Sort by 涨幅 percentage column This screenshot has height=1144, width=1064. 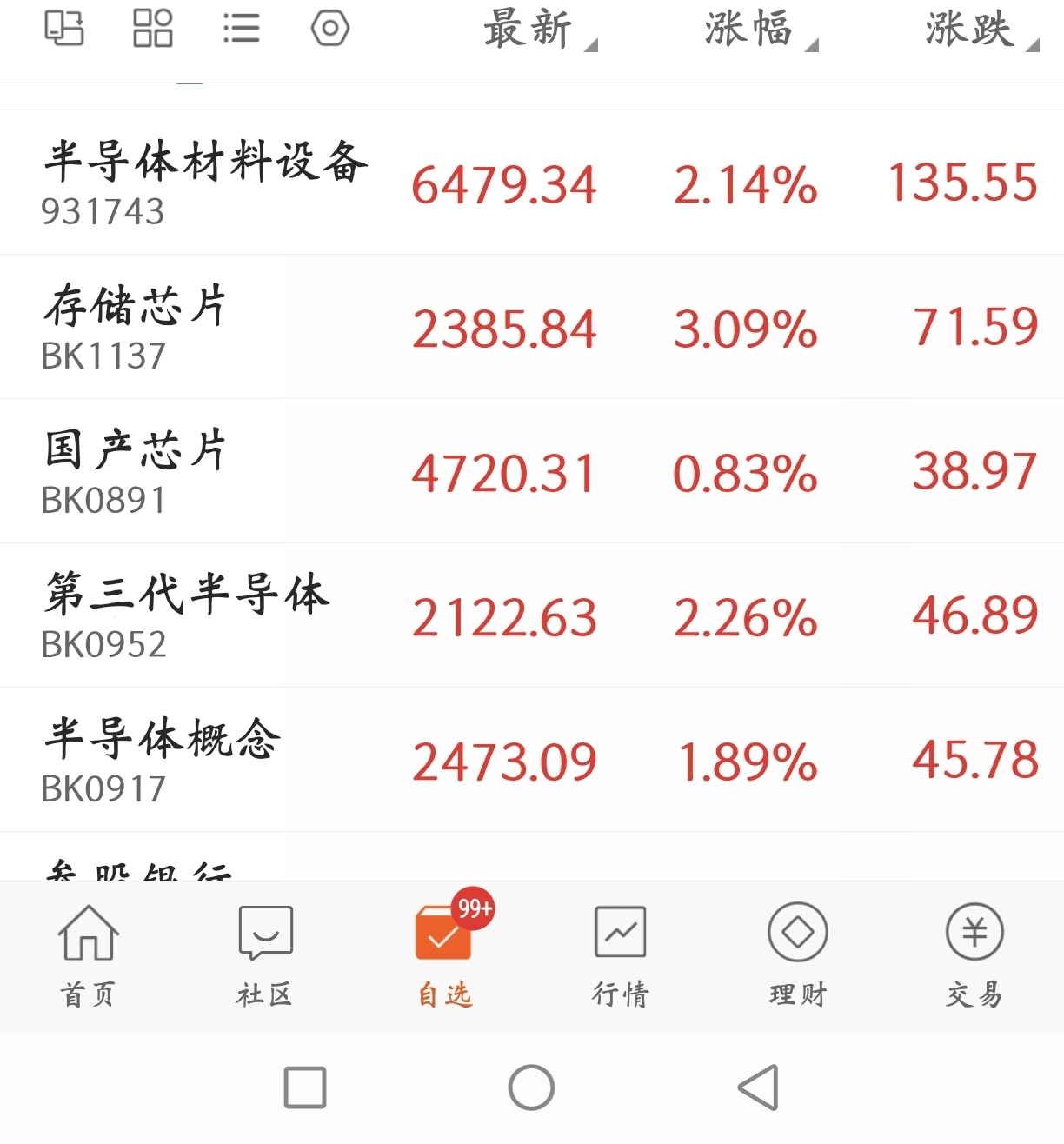(x=761, y=30)
